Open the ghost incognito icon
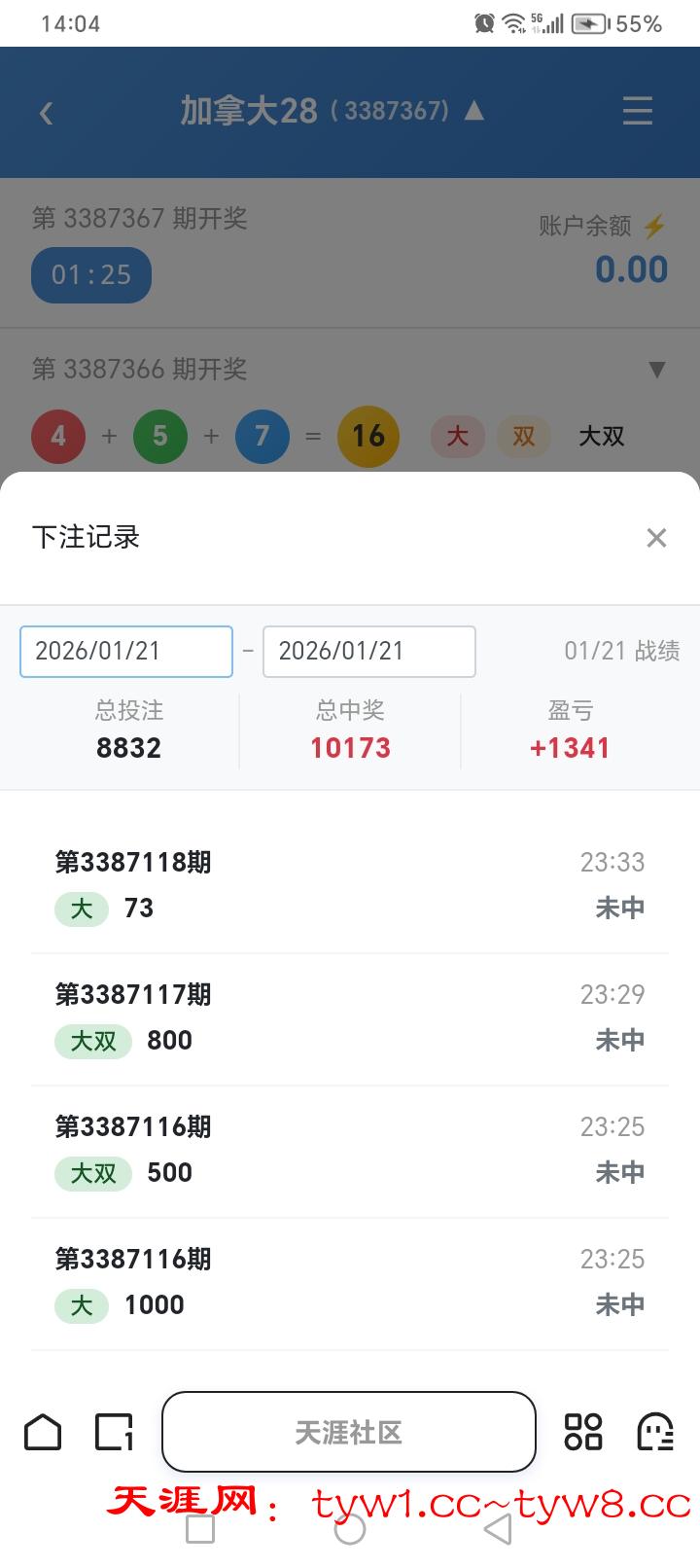The width and height of the screenshot is (700, 1568). (655, 1433)
